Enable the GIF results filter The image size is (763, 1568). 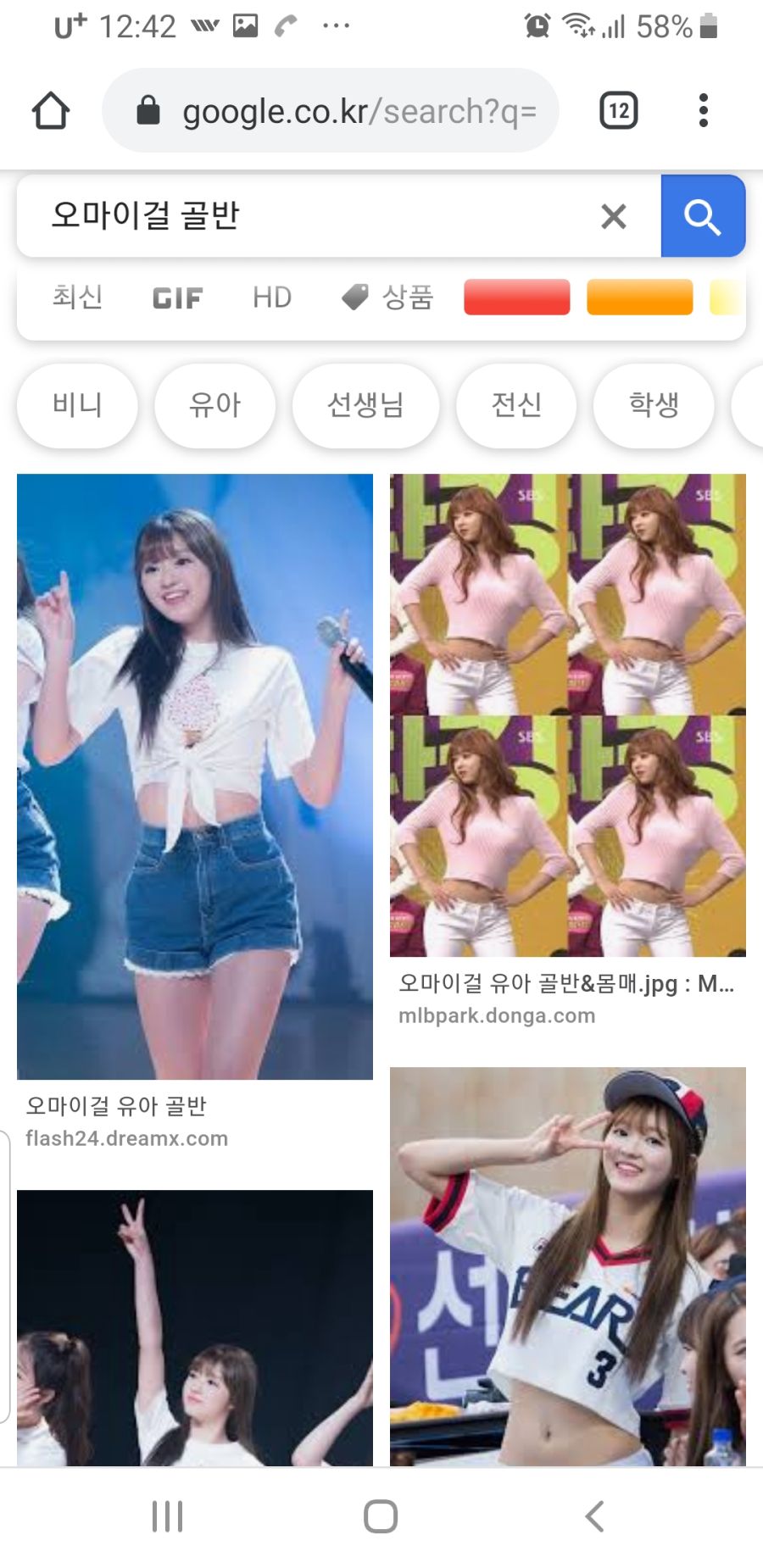click(176, 297)
